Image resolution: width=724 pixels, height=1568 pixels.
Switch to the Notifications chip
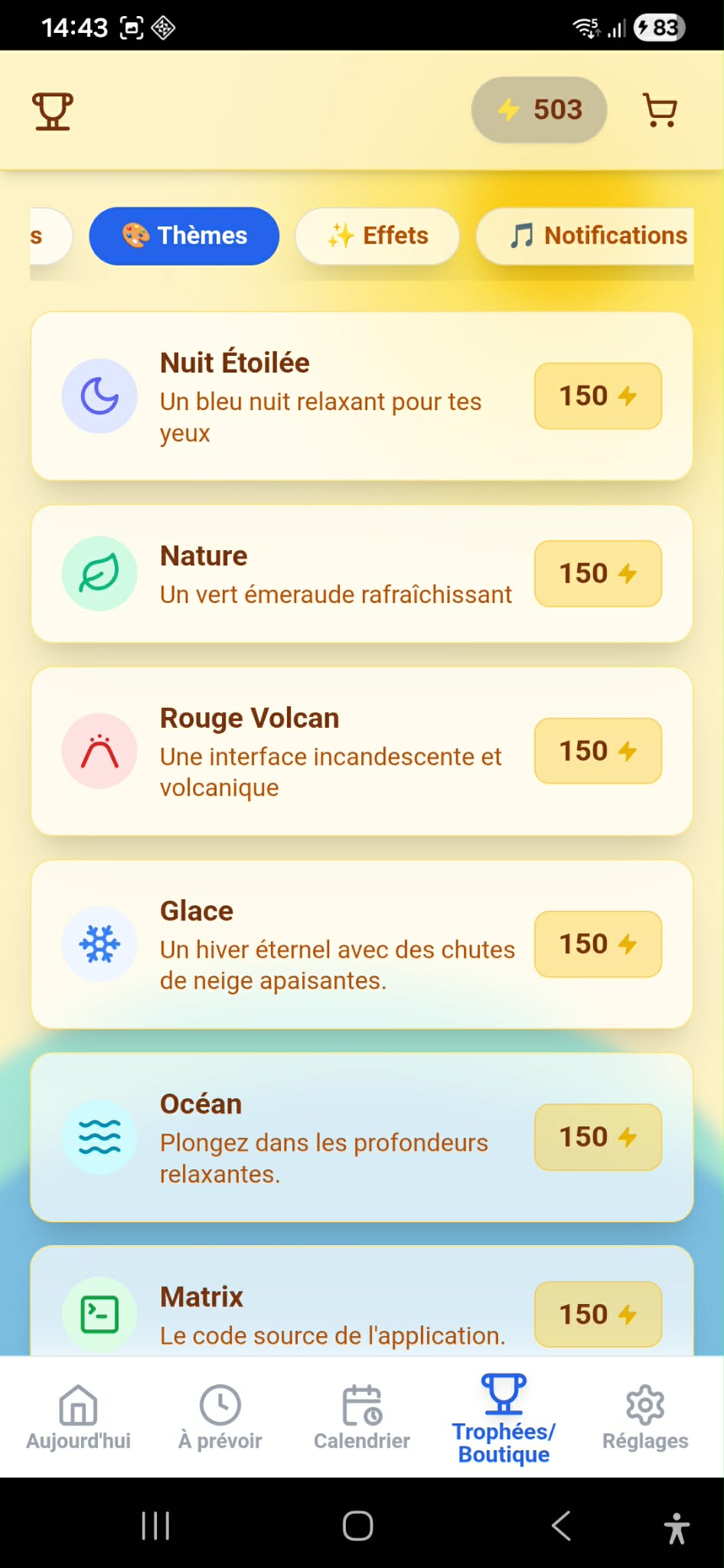point(585,236)
